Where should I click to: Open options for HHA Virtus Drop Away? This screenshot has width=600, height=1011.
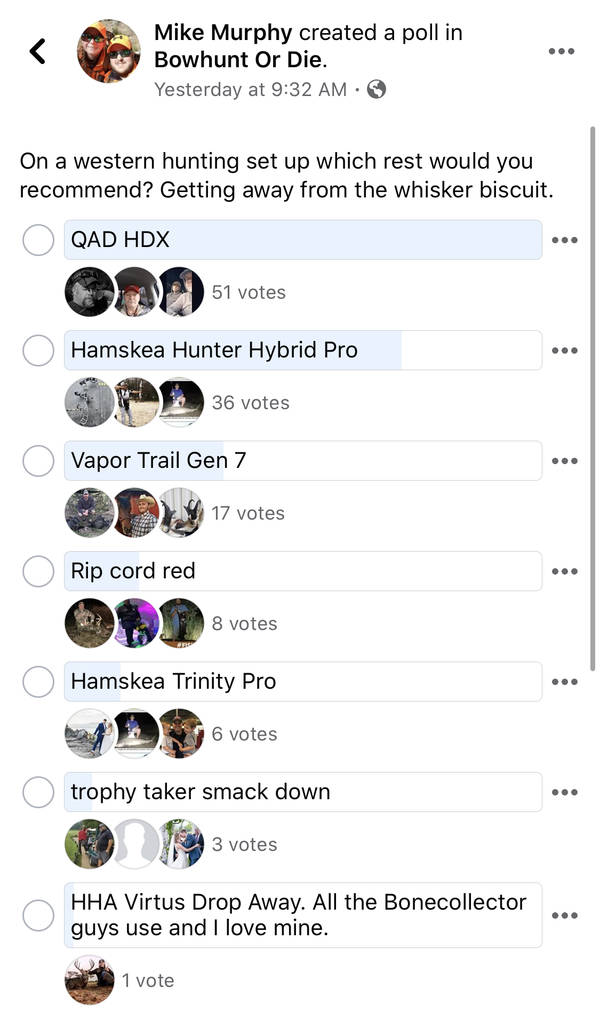coord(564,915)
